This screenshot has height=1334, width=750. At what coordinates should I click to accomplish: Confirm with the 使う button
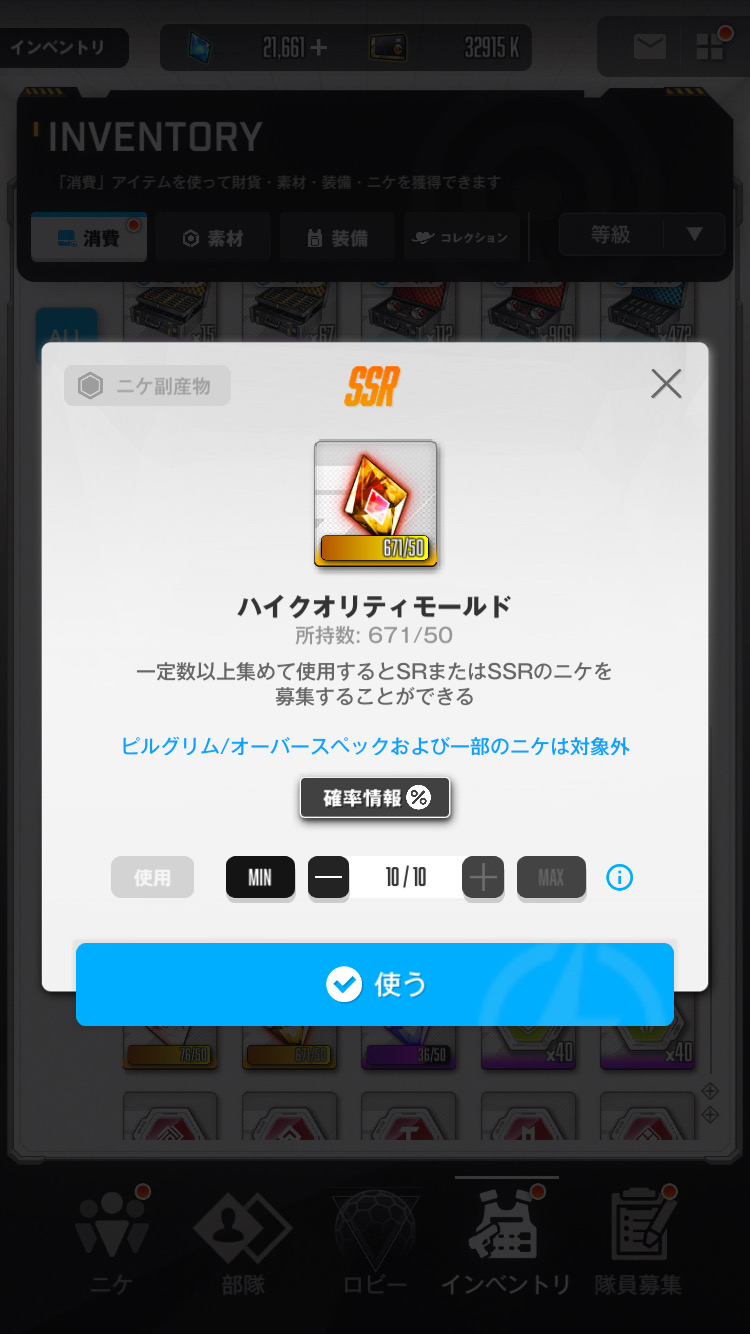[x=375, y=984]
